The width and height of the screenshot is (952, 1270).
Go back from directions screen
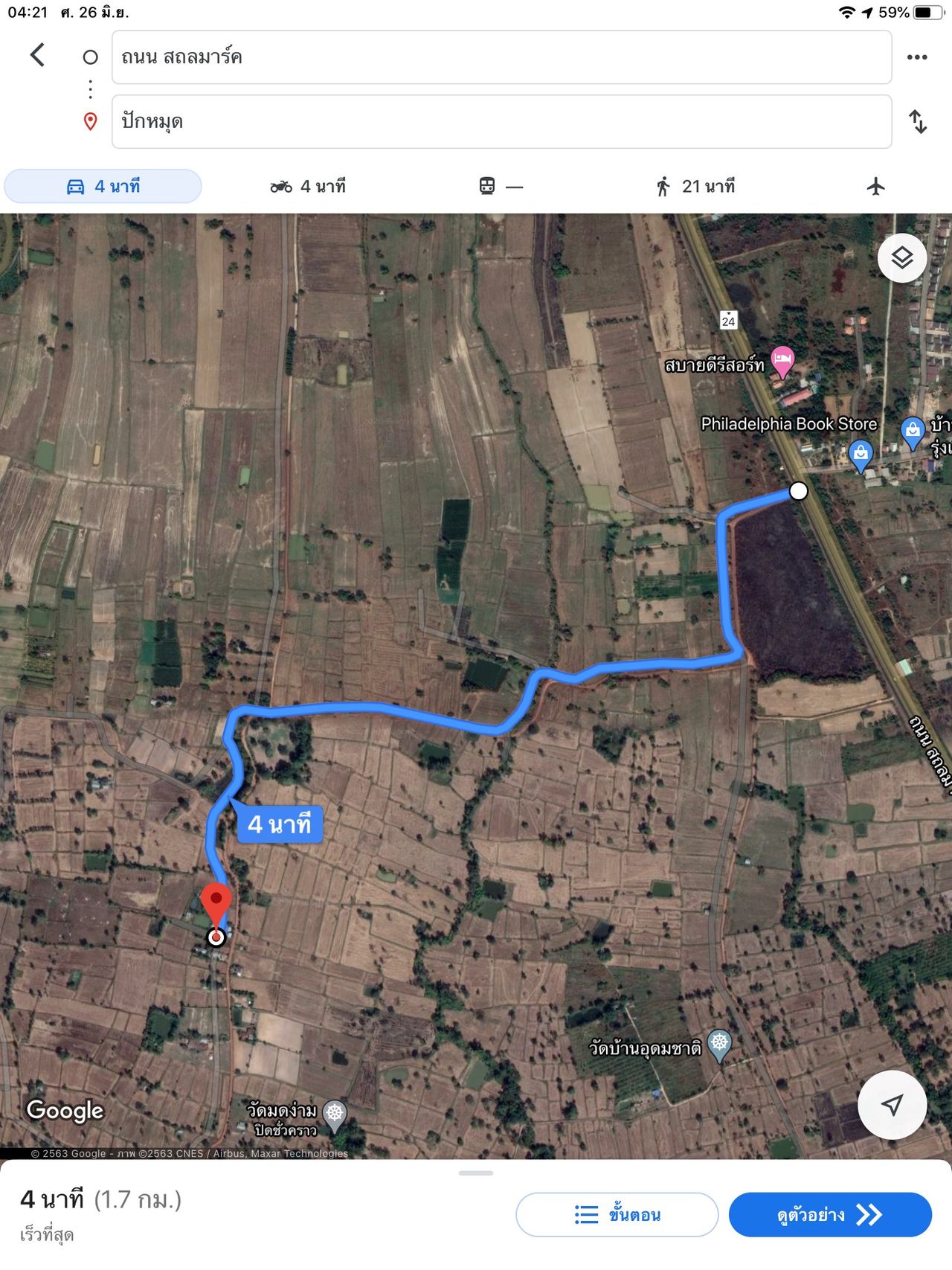37,55
